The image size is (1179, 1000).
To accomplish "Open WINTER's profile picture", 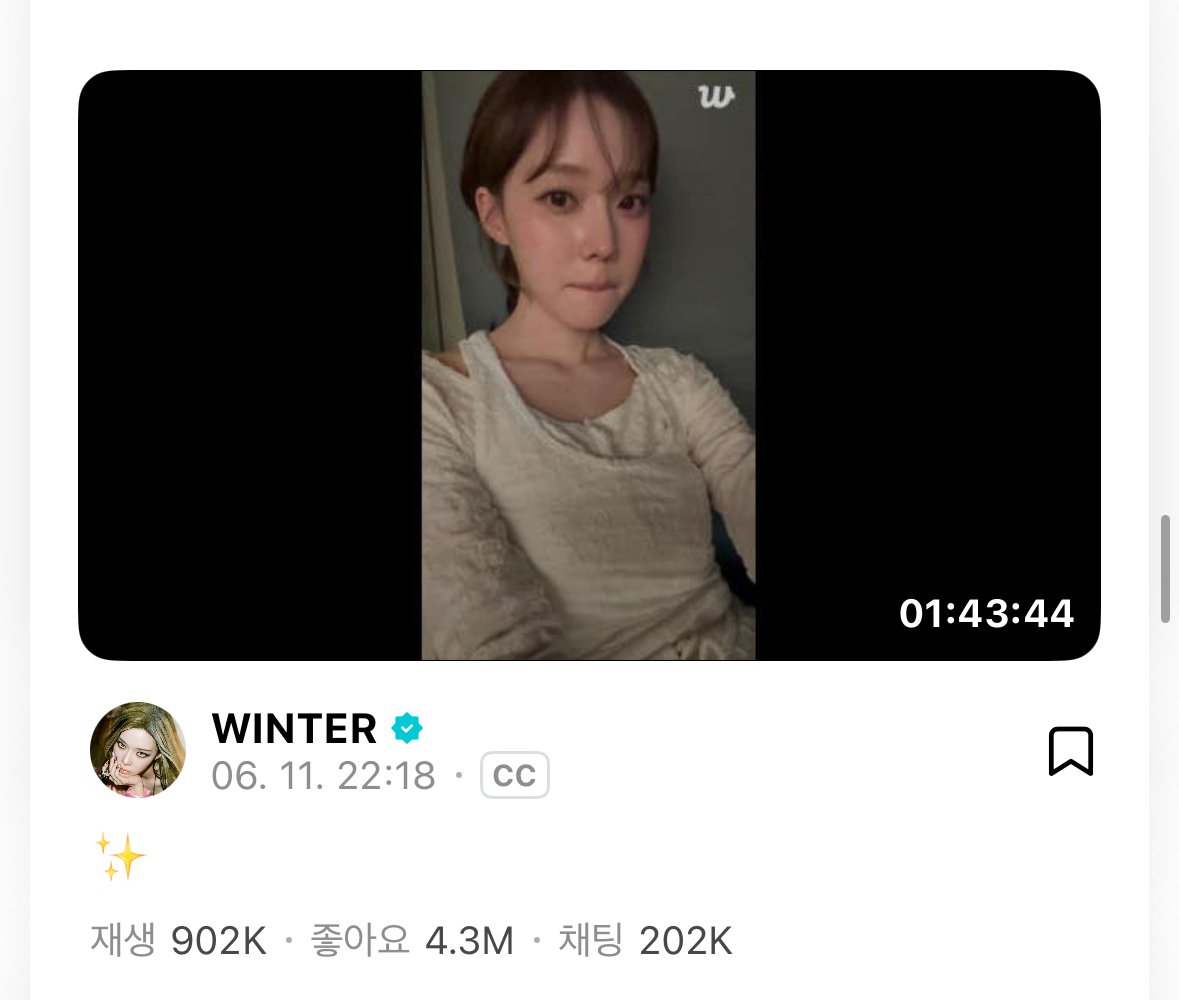I will (x=138, y=750).
